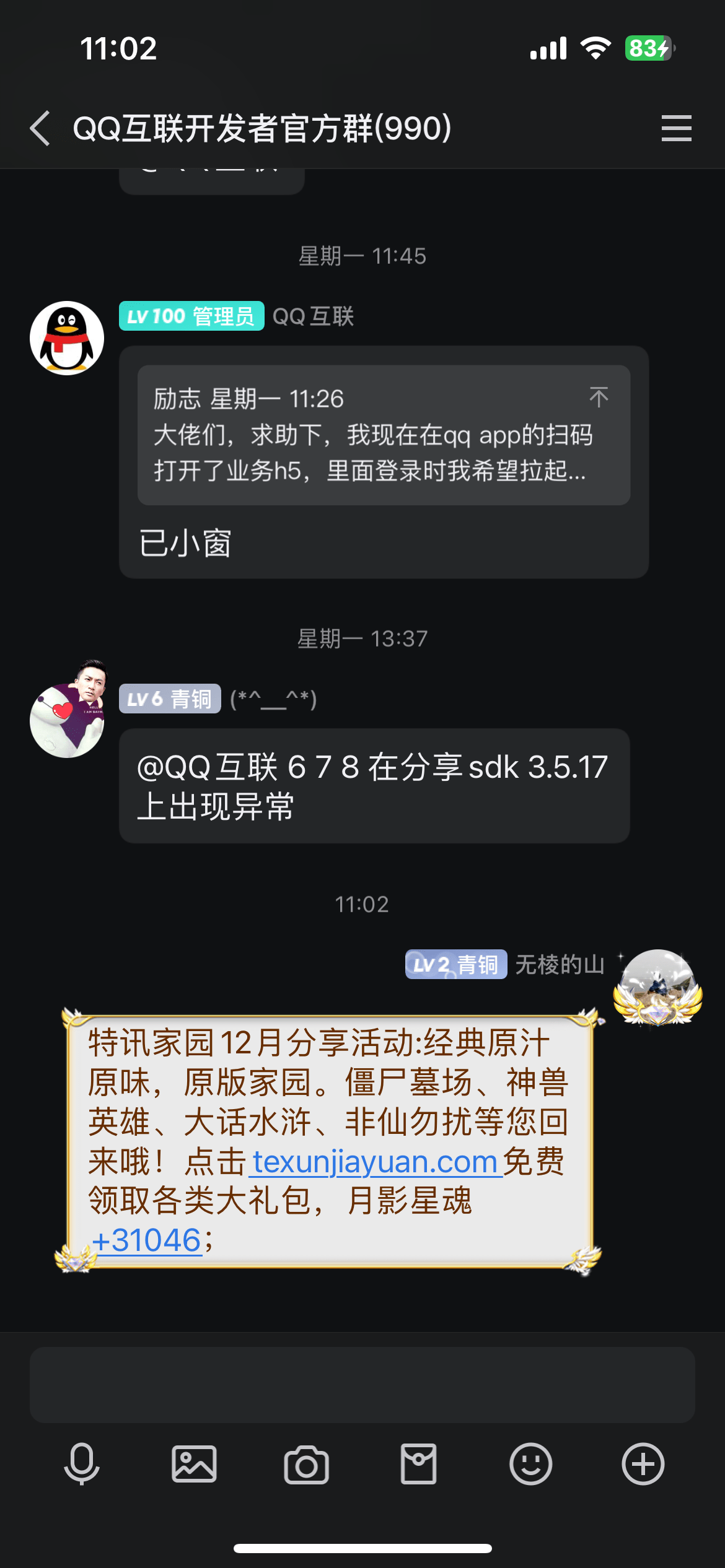Record a voice message with microphone
Image resolution: width=725 pixels, height=1568 pixels.
(x=82, y=1464)
